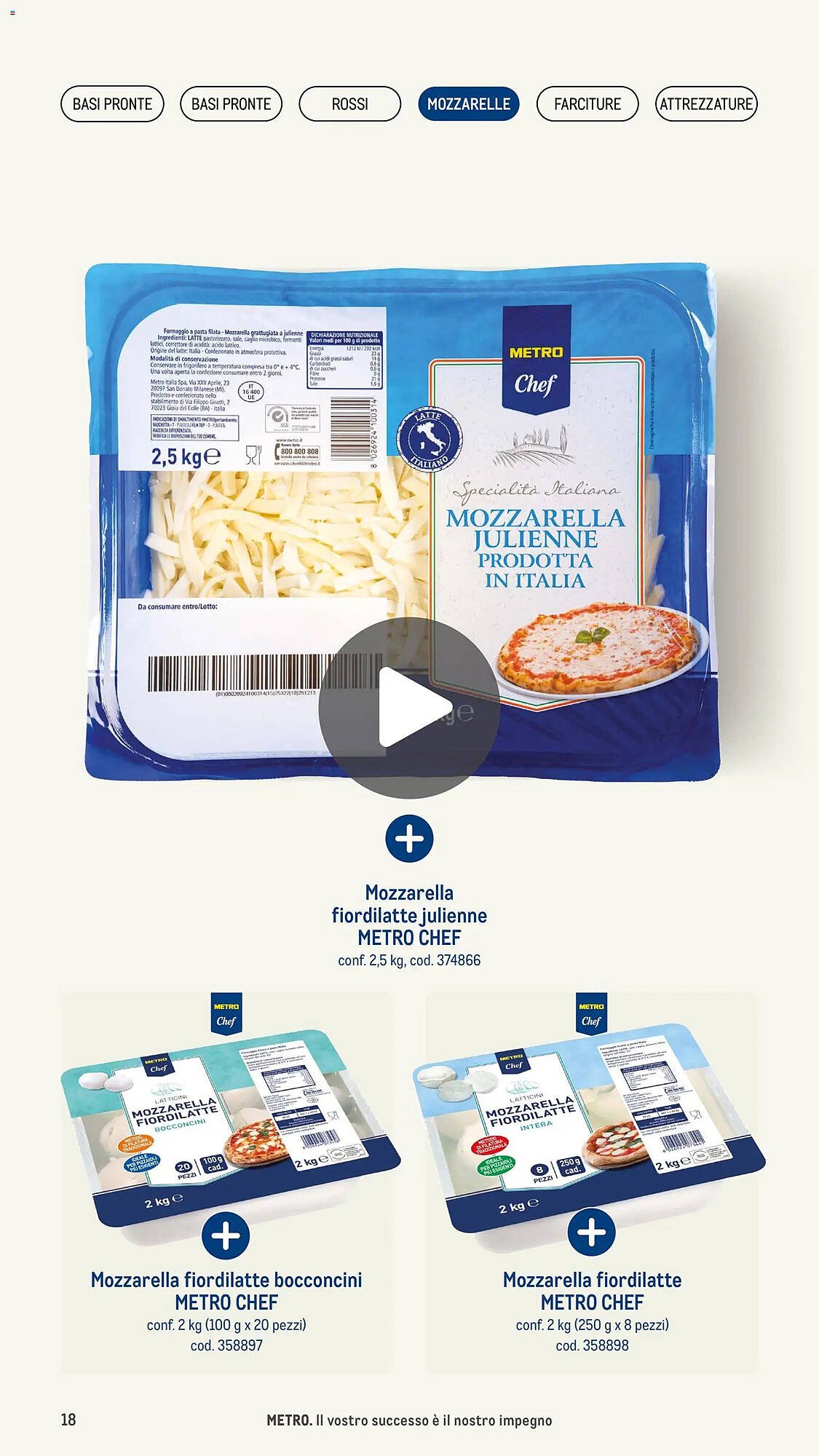Select the MOZZARELLE section chip
Screen dimensions: 819x1456
coord(468,104)
